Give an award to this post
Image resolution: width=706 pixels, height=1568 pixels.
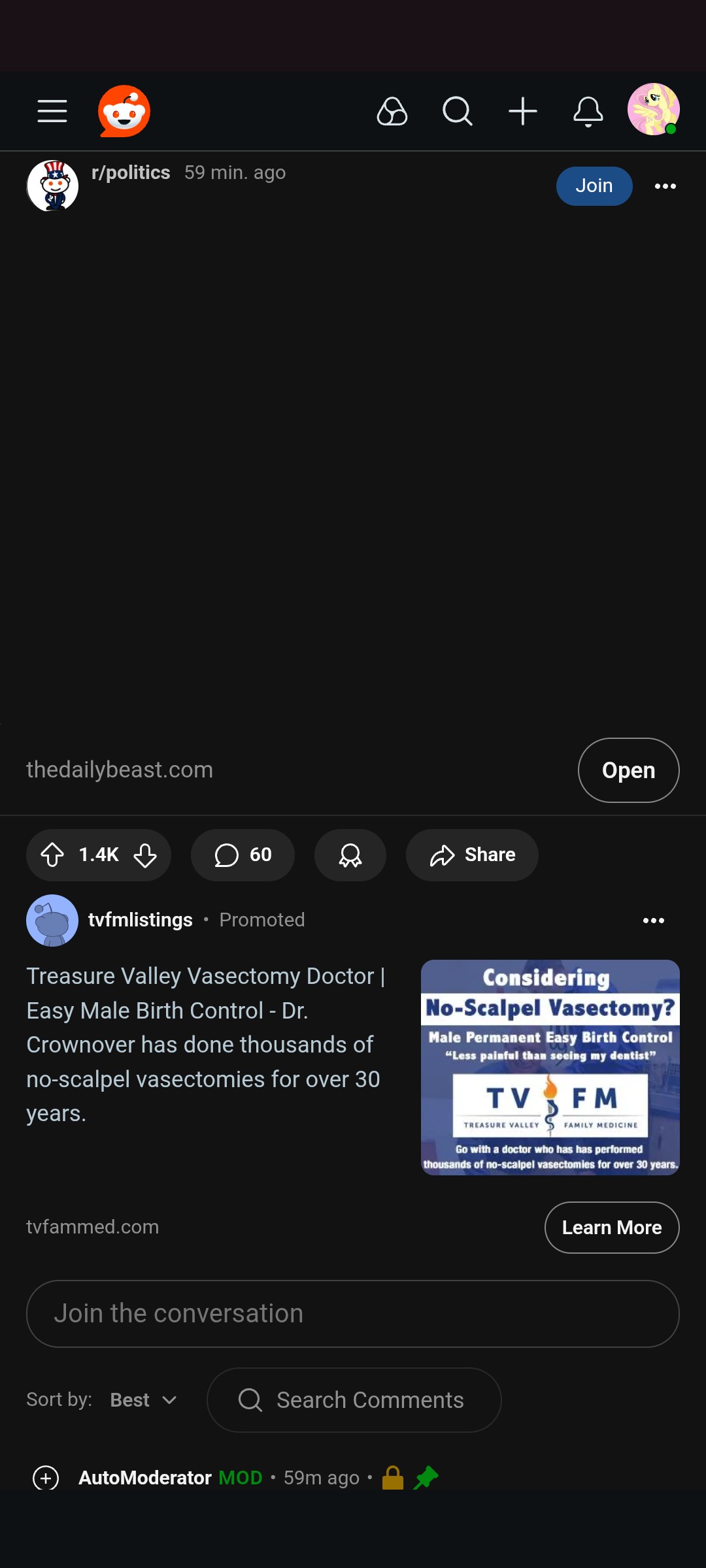[350, 855]
